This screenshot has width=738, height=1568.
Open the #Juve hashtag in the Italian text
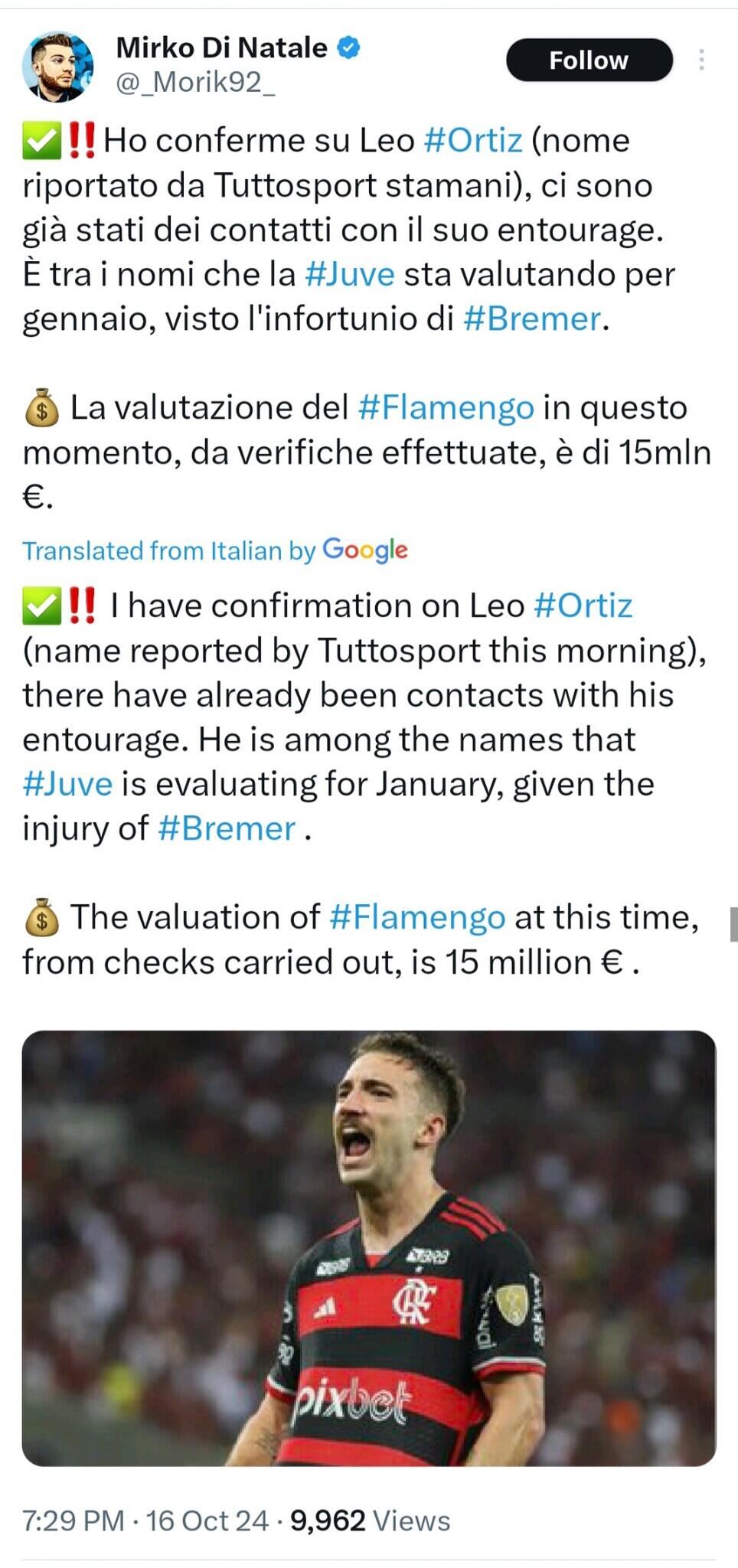[349, 274]
